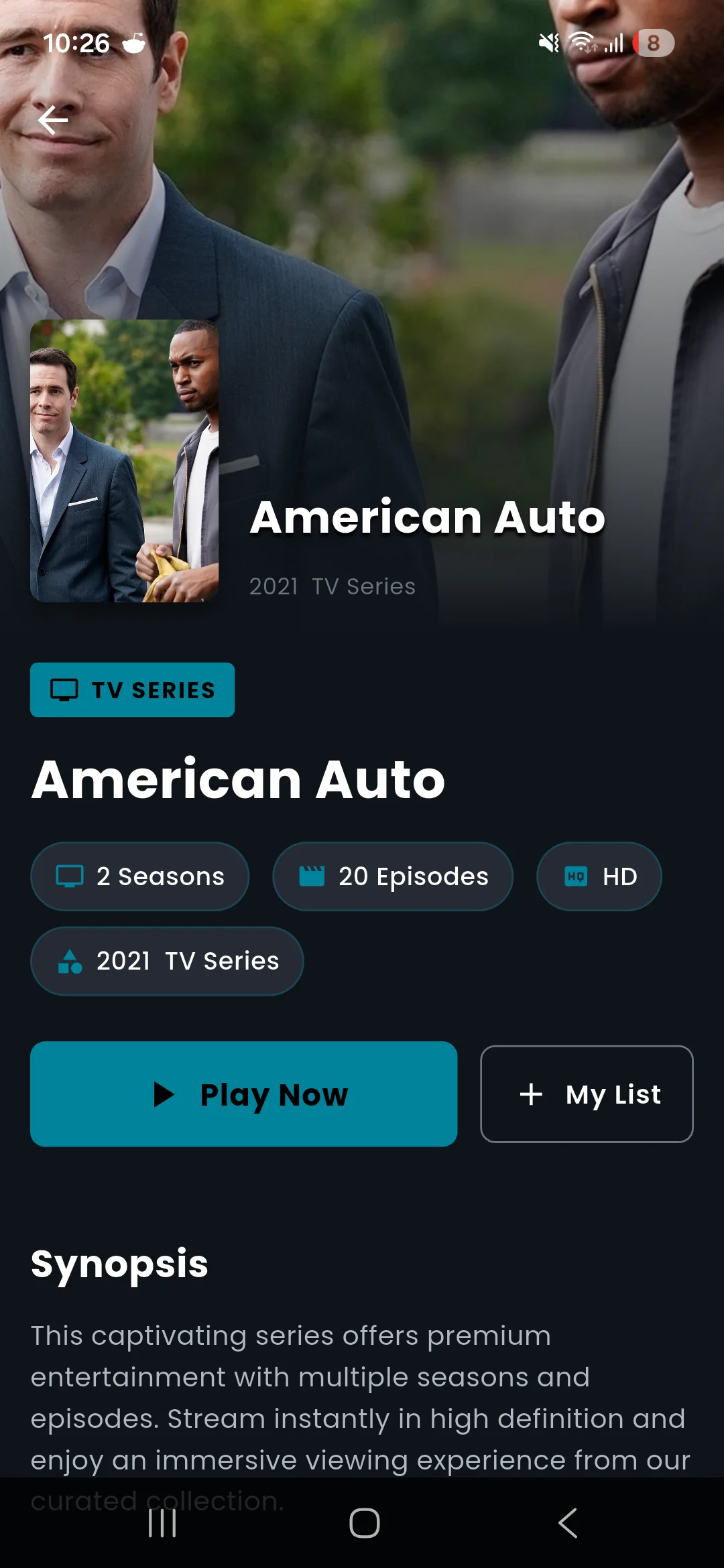Tap the Wi-Fi status icon
724x1568 pixels.
point(581,43)
